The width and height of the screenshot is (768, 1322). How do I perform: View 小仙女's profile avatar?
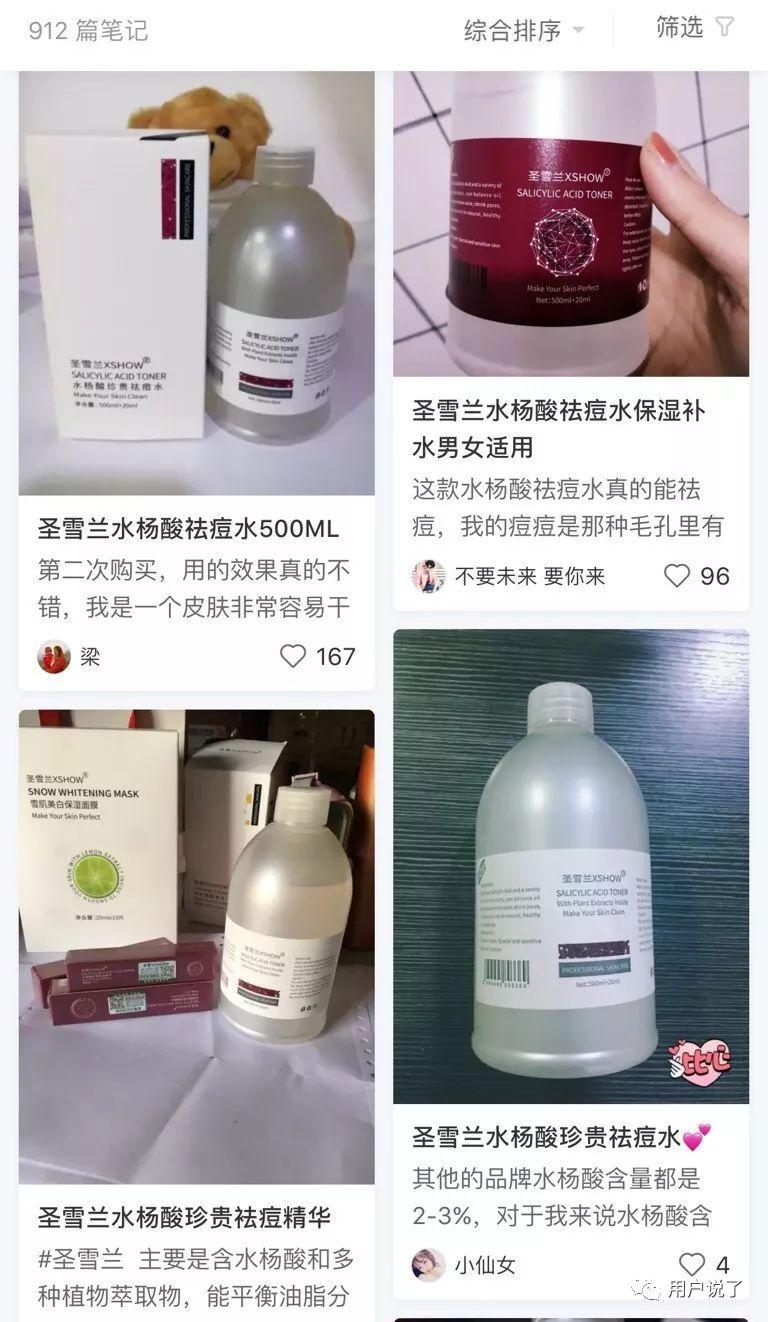tap(429, 1265)
